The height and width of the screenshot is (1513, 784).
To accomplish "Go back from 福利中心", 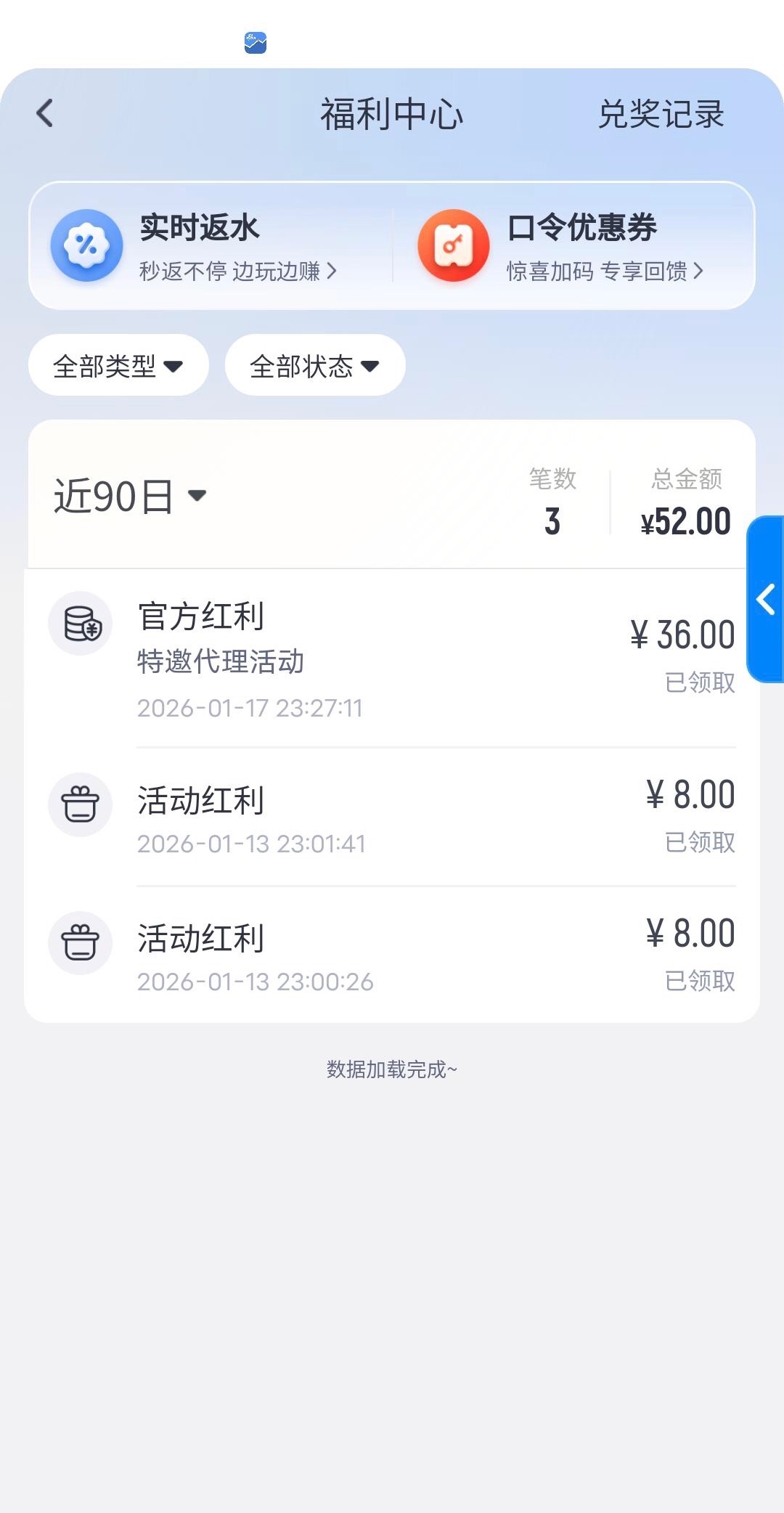I will click(x=45, y=113).
